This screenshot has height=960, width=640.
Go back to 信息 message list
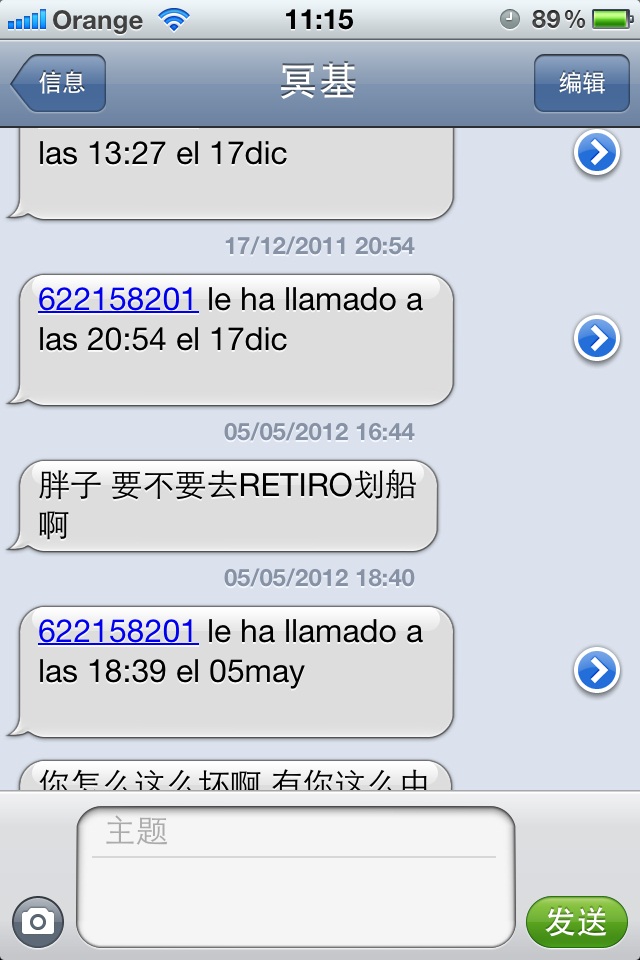tap(59, 83)
